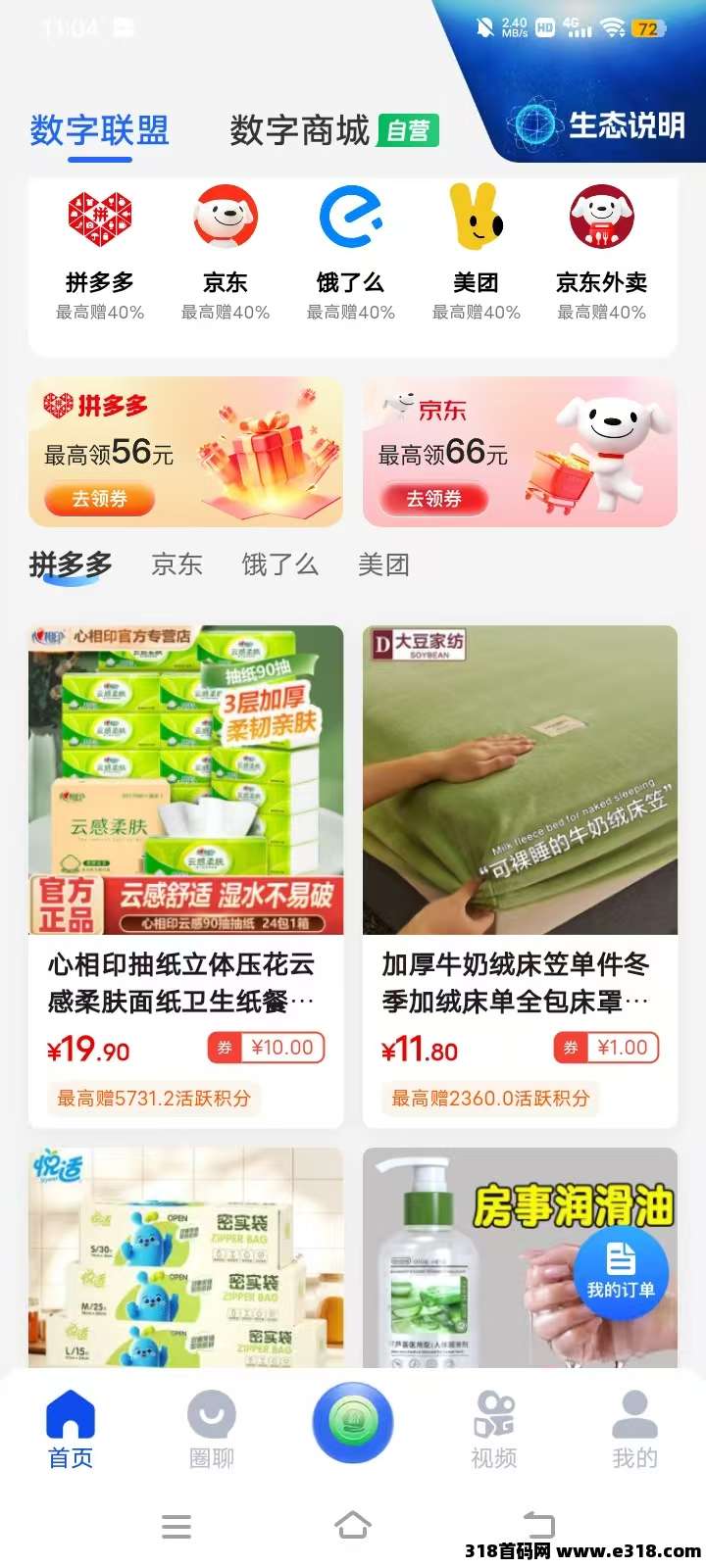Open the 视频 tab
The height and width of the screenshot is (1568, 706).
pyautogui.click(x=494, y=1429)
